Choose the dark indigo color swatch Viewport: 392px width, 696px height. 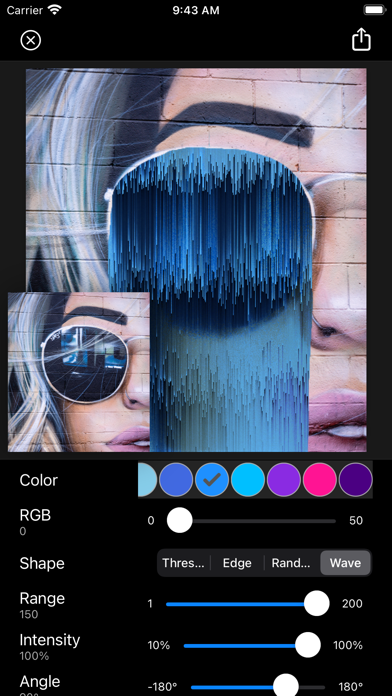pyautogui.click(x=356, y=480)
